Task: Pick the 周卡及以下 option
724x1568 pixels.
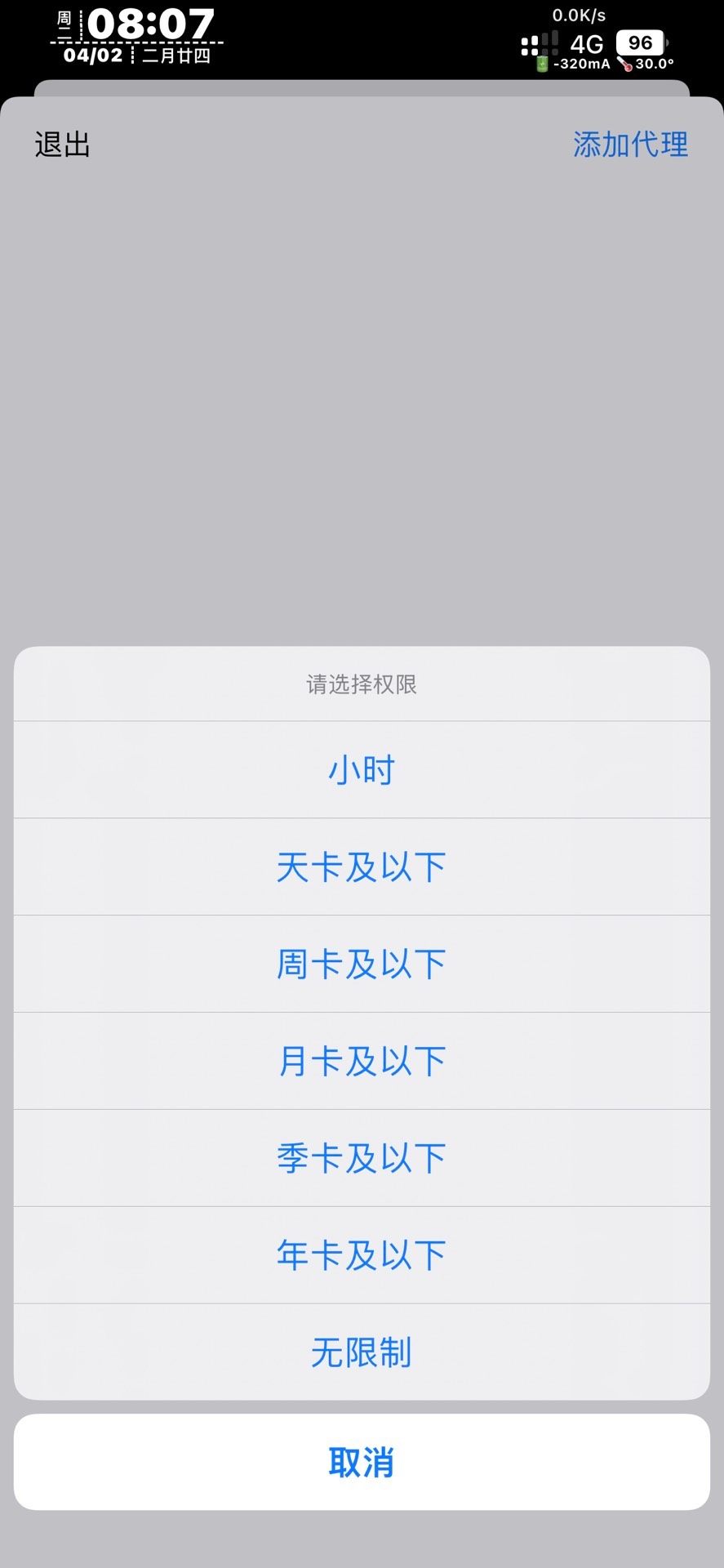Action: click(362, 964)
